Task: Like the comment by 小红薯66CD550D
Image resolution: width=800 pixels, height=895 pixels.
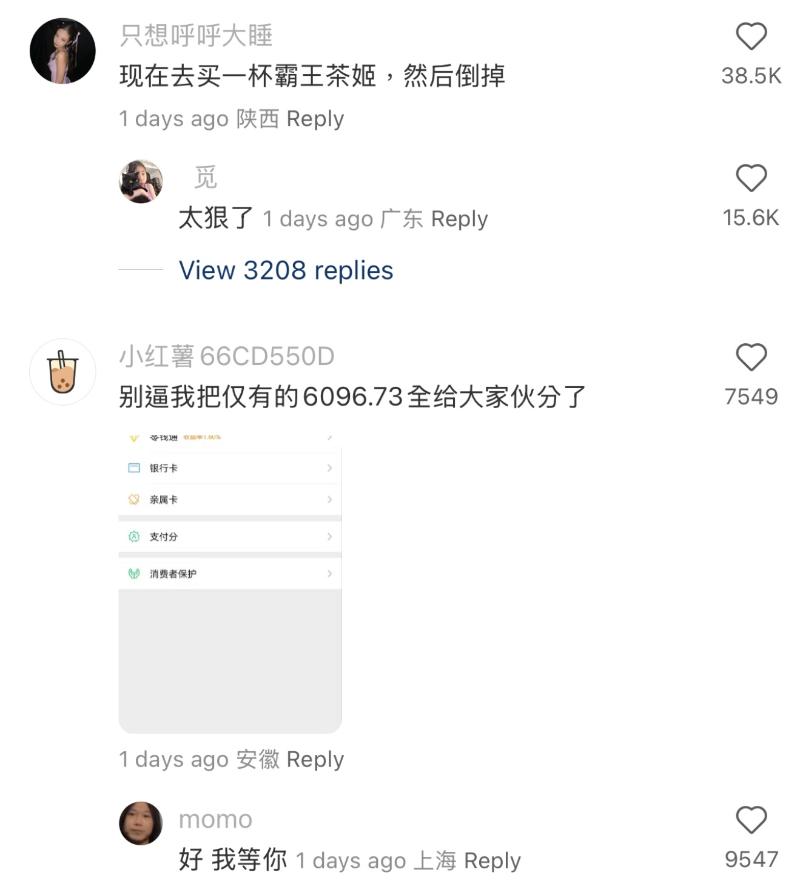Action: [751, 358]
